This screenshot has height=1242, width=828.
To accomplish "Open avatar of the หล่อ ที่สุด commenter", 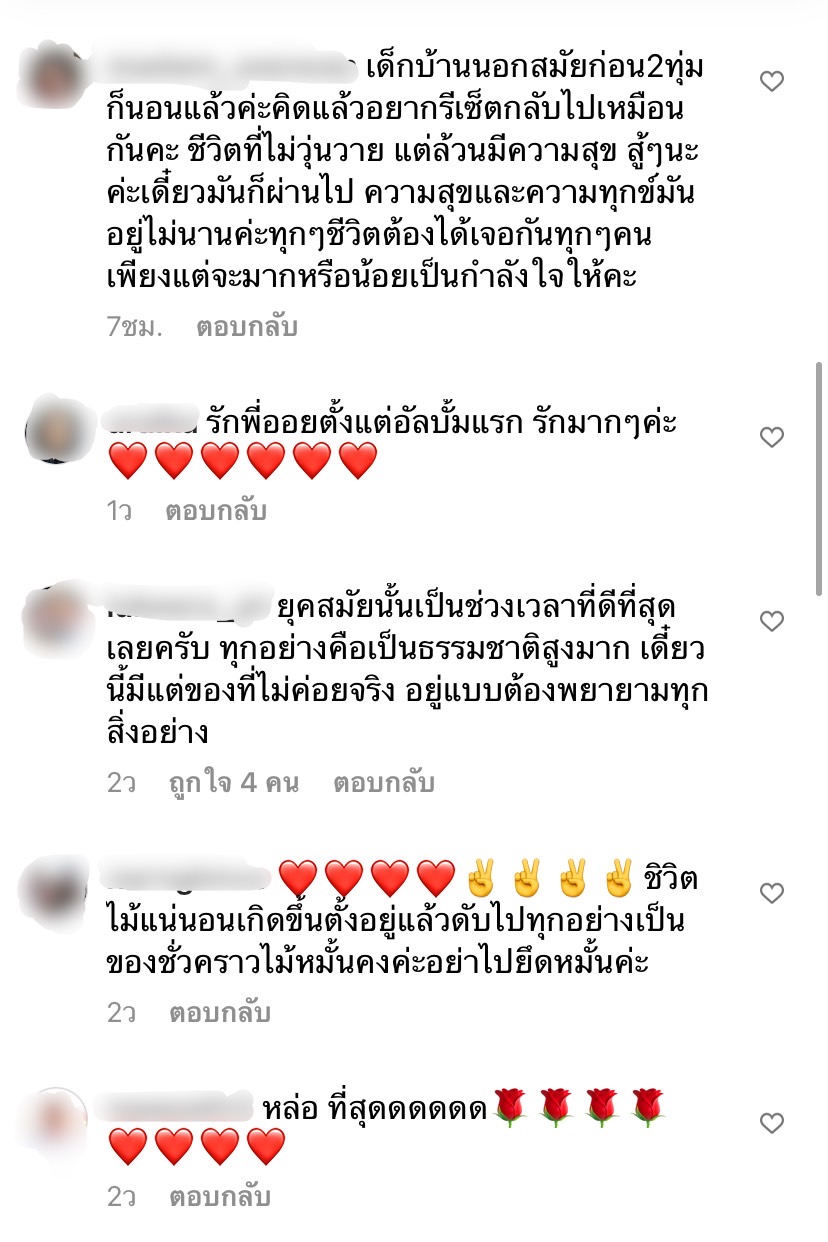I will coord(56,1118).
